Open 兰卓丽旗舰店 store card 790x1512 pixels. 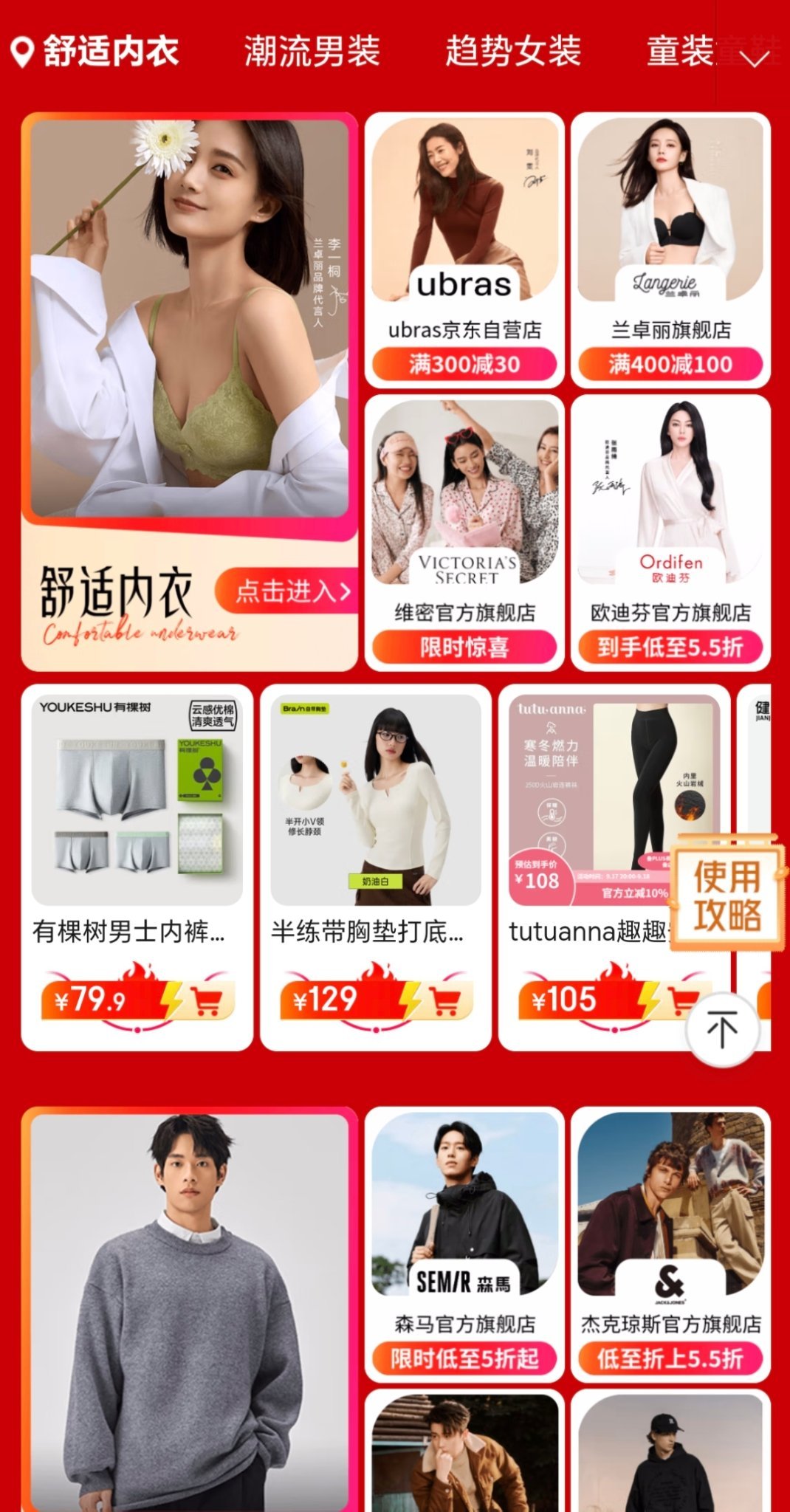[670, 250]
